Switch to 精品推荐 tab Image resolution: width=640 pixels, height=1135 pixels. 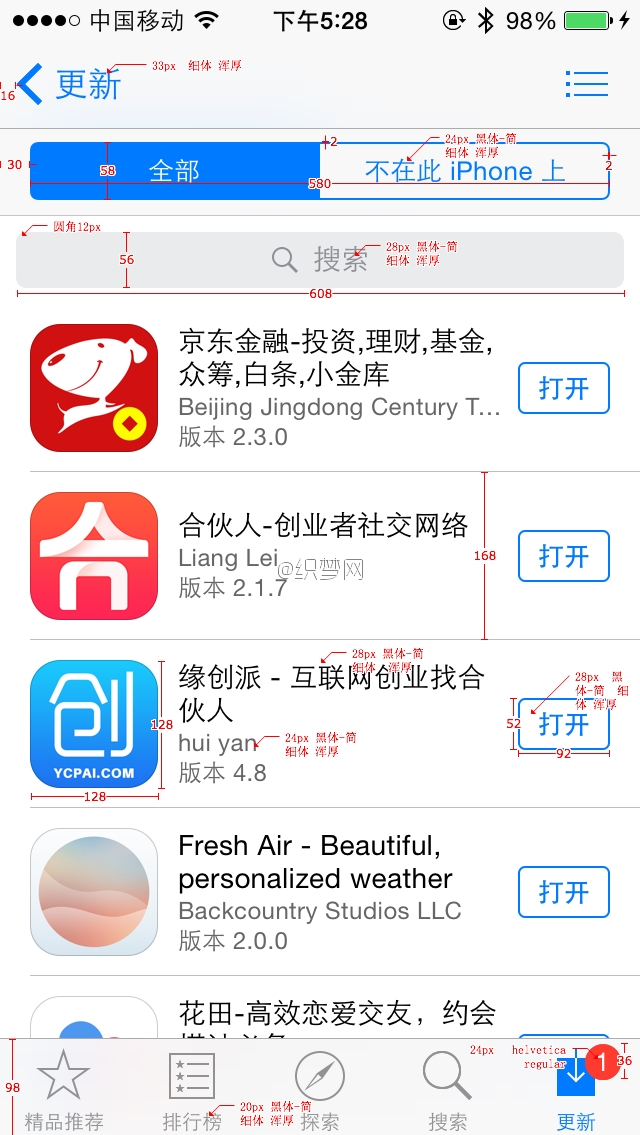pyautogui.click(x=64, y=1090)
